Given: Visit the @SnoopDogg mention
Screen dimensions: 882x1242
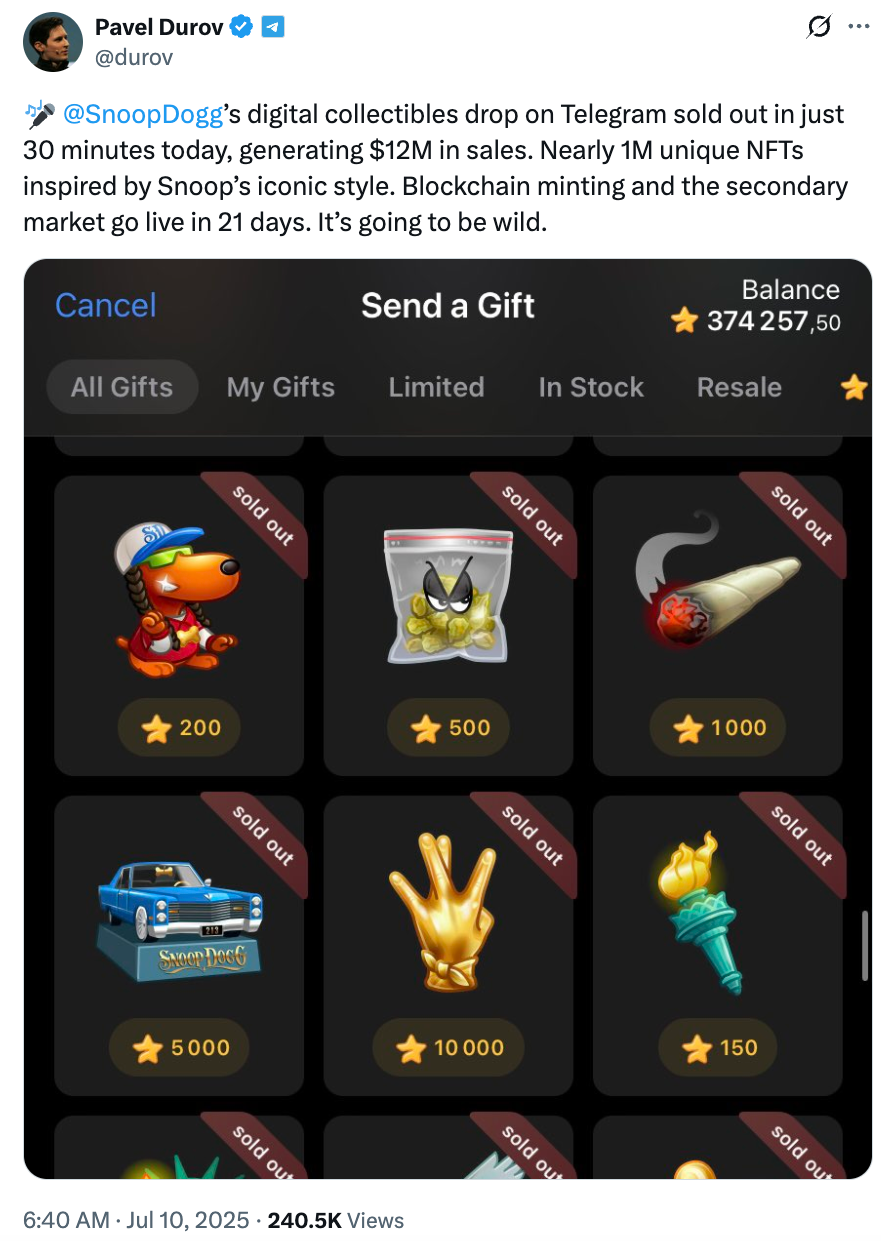Looking at the screenshot, I should click(x=141, y=115).
